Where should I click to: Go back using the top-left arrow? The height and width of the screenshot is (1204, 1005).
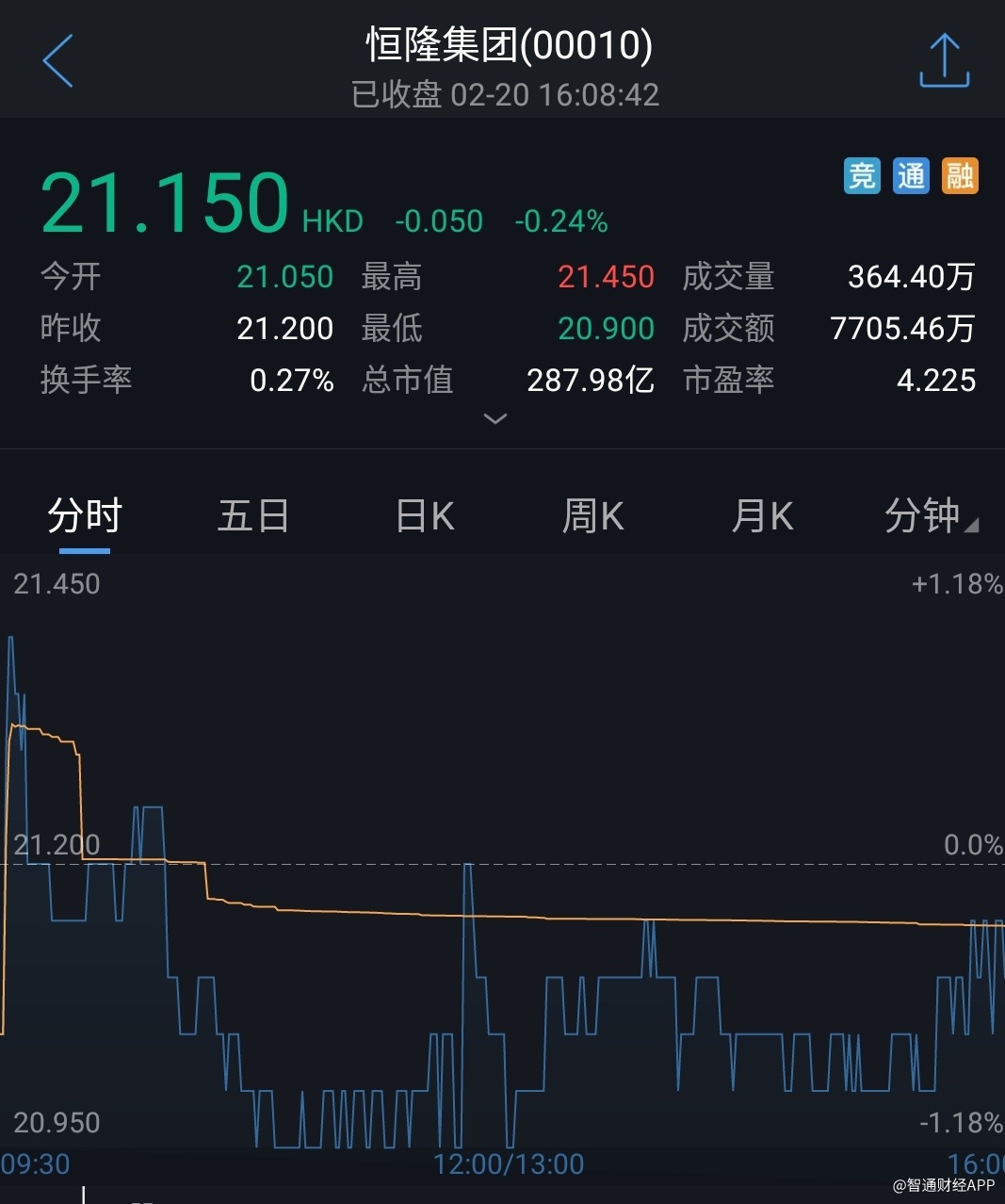coord(57,61)
